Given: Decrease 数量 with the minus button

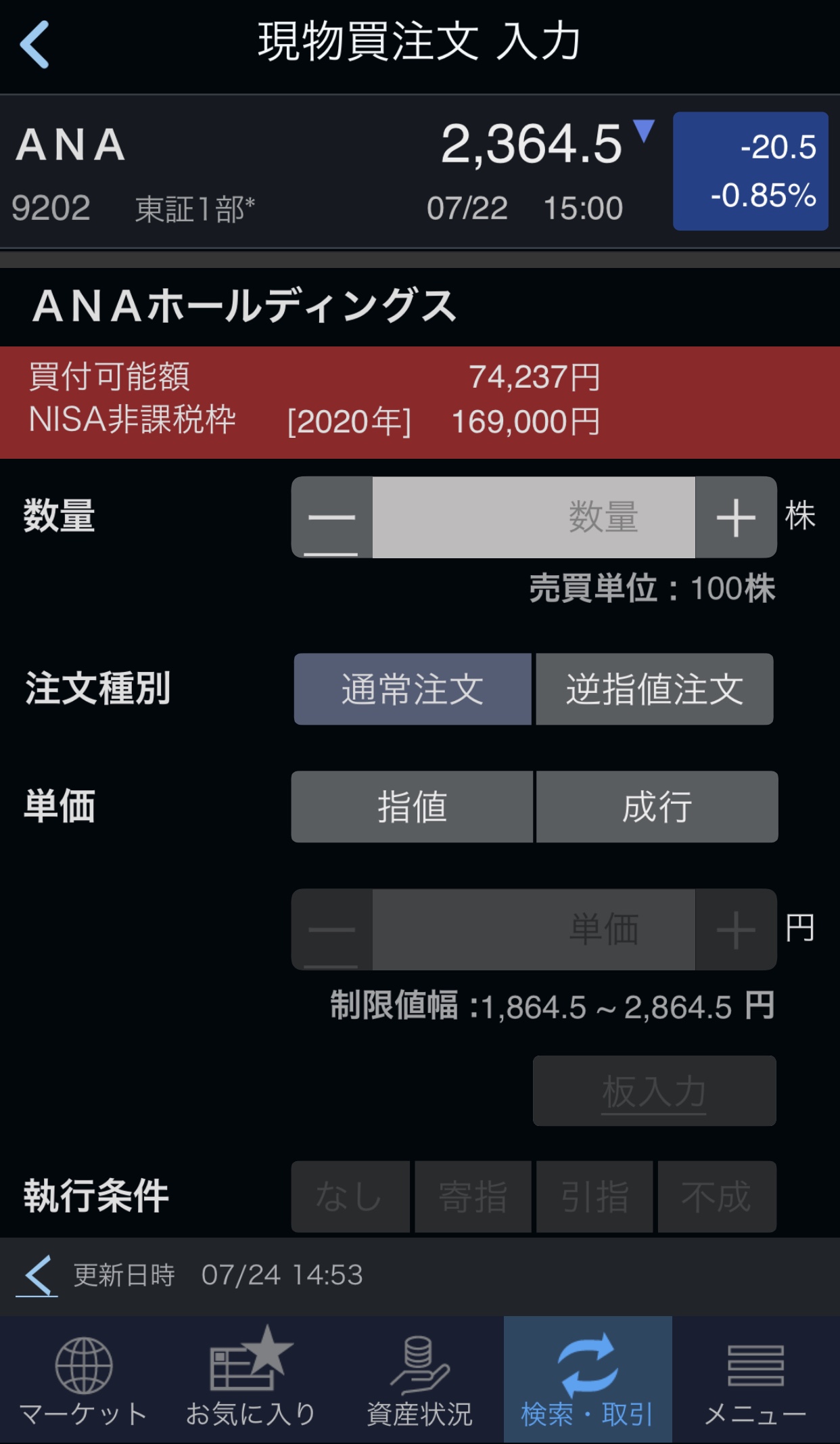Looking at the screenshot, I should point(331,518).
